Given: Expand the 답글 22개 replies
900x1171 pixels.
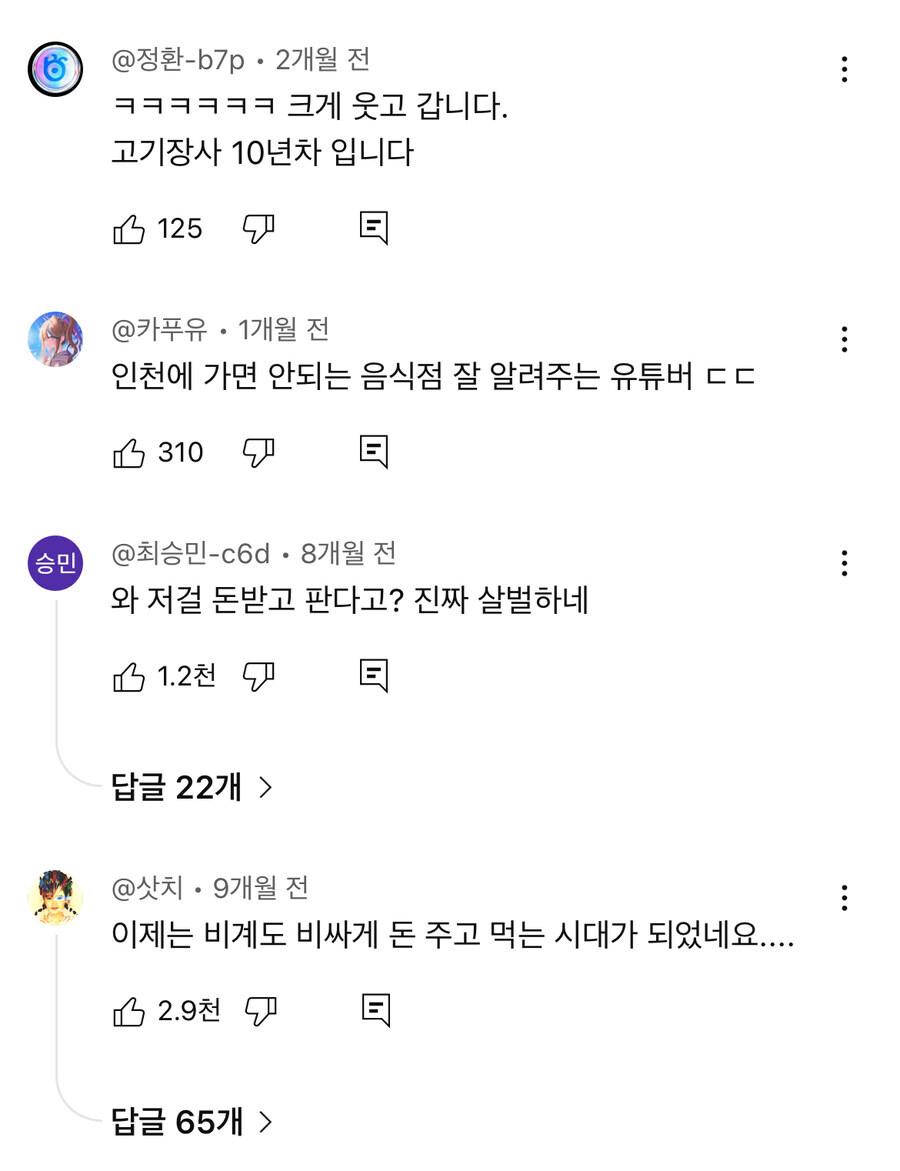Looking at the screenshot, I should pos(191,788).
